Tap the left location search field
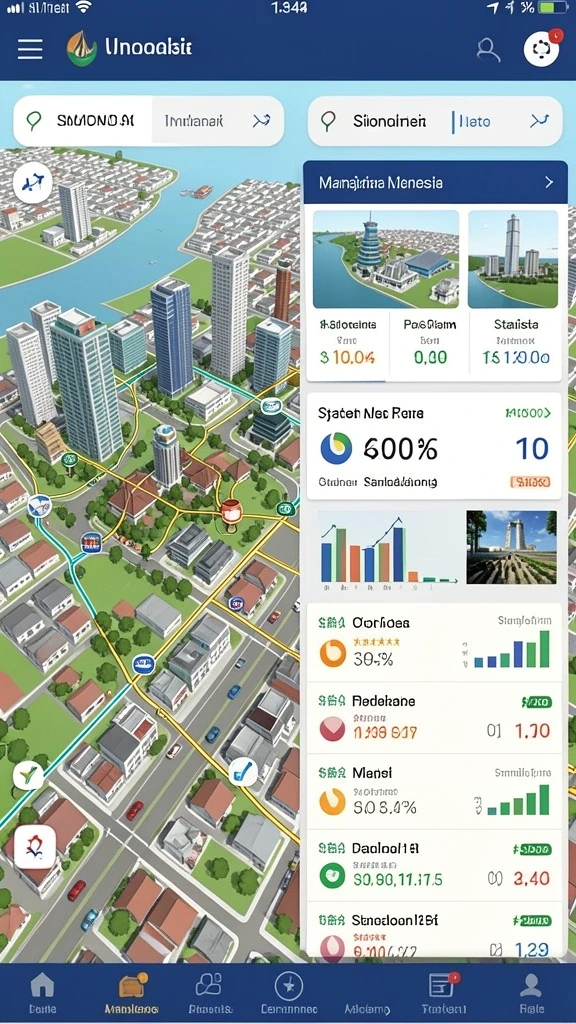This screenshot has height=1024, width=576. [x=149, y=121]
